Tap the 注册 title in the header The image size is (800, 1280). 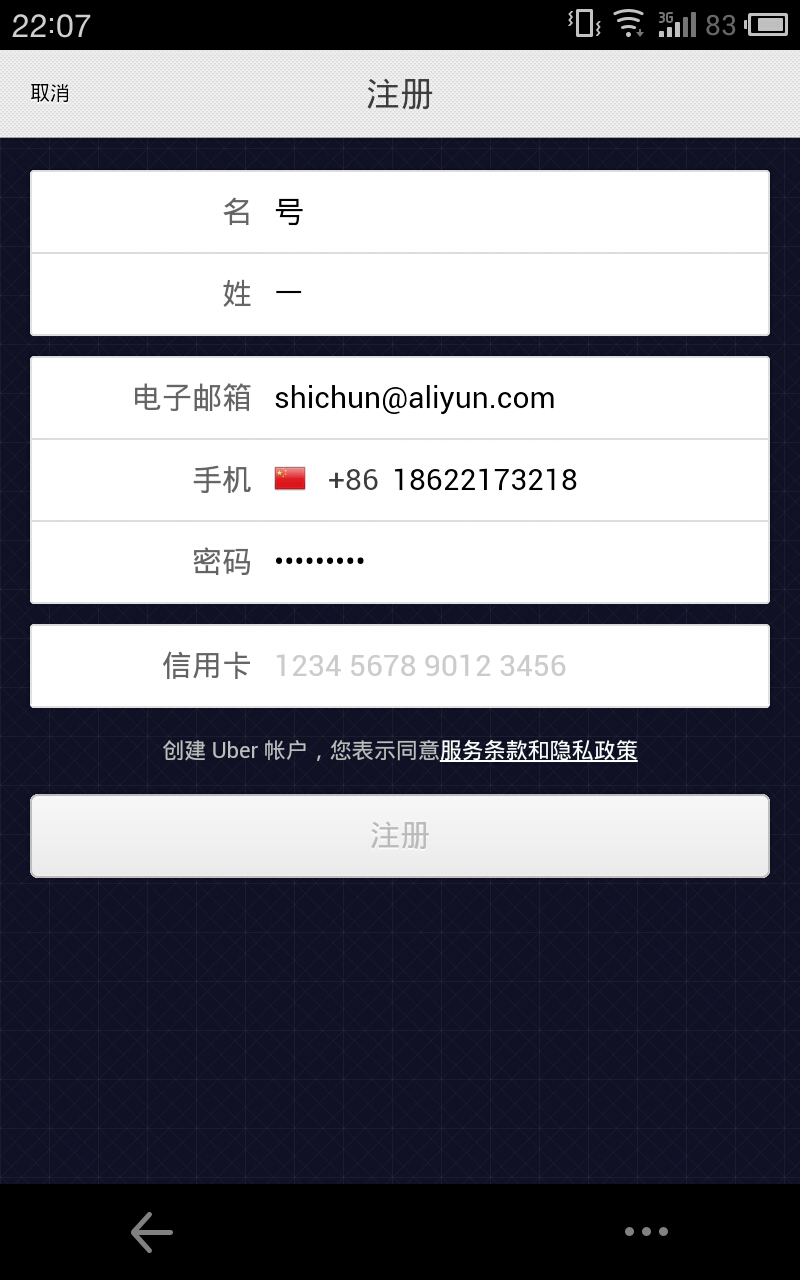(399, 93)
